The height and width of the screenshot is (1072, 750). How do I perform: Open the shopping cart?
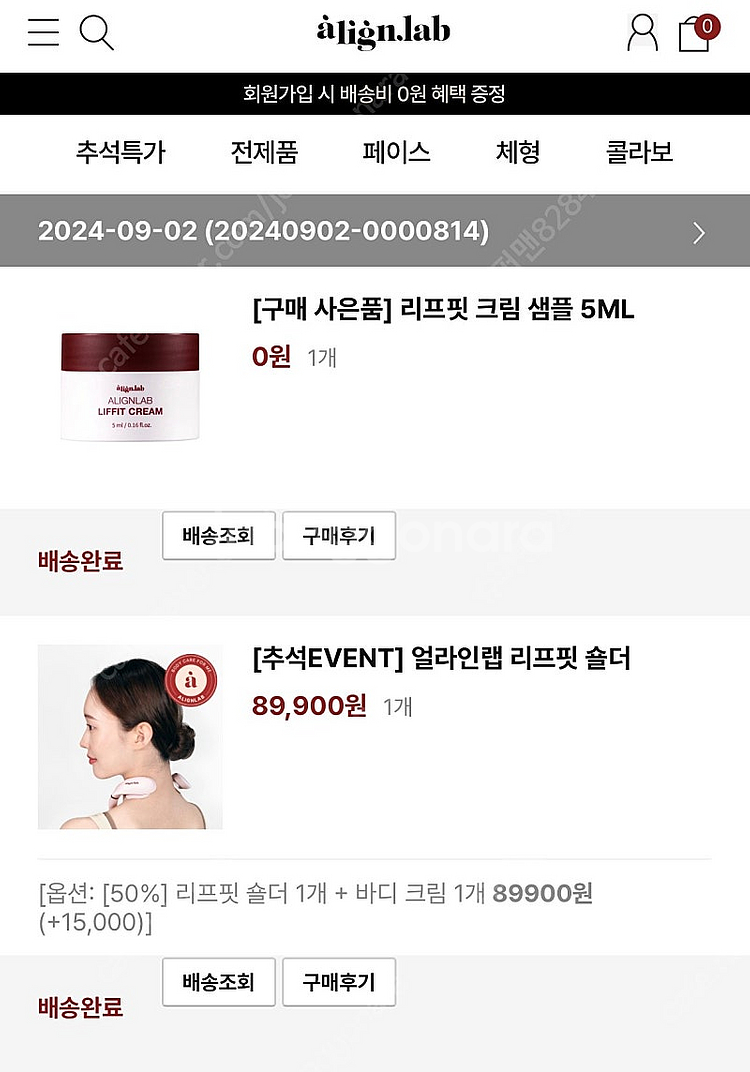pyautogui.click(x=697, y=33)
